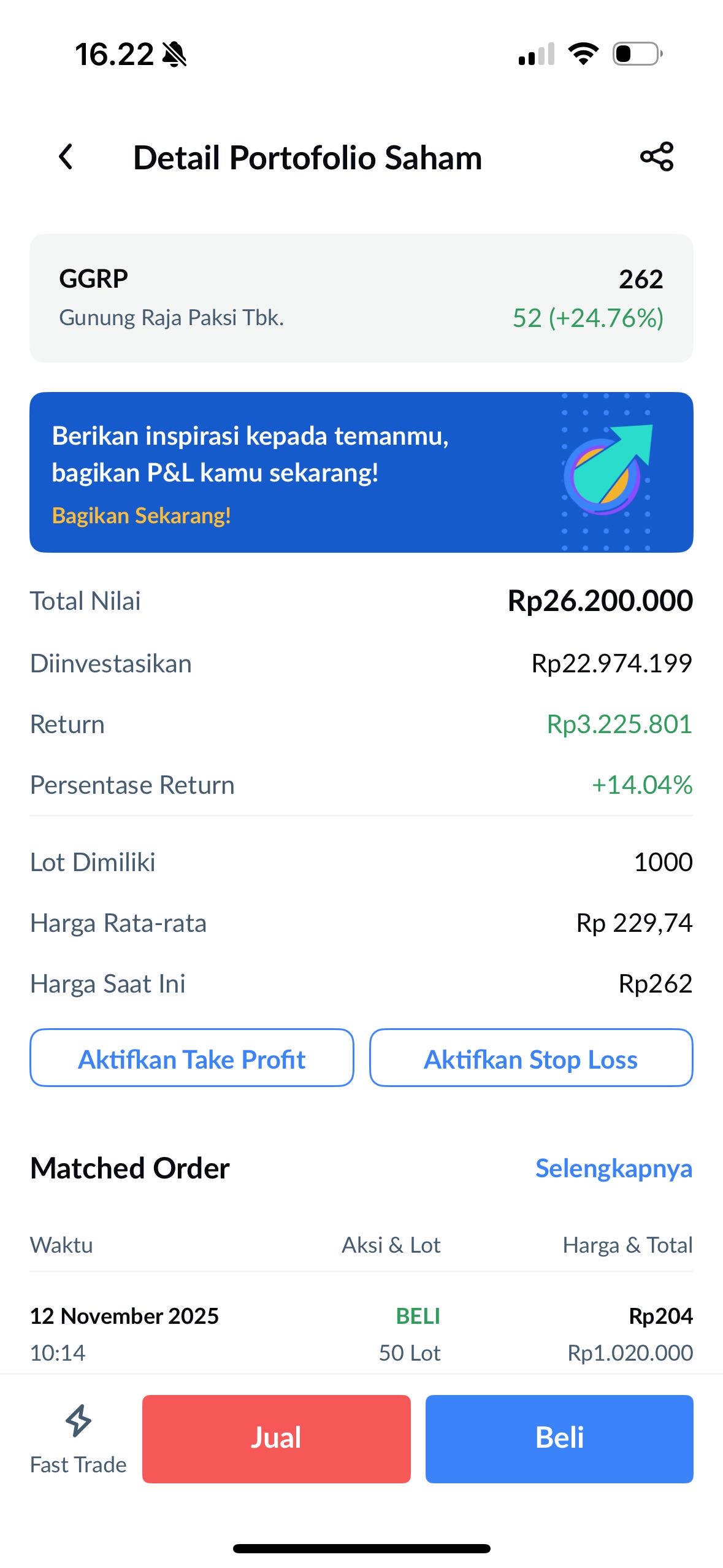Image resolution: width=723 pixels, height=1568 pixels.
Task: Open the GGRP Gunung Raja Paksi card
Action: 361,298
